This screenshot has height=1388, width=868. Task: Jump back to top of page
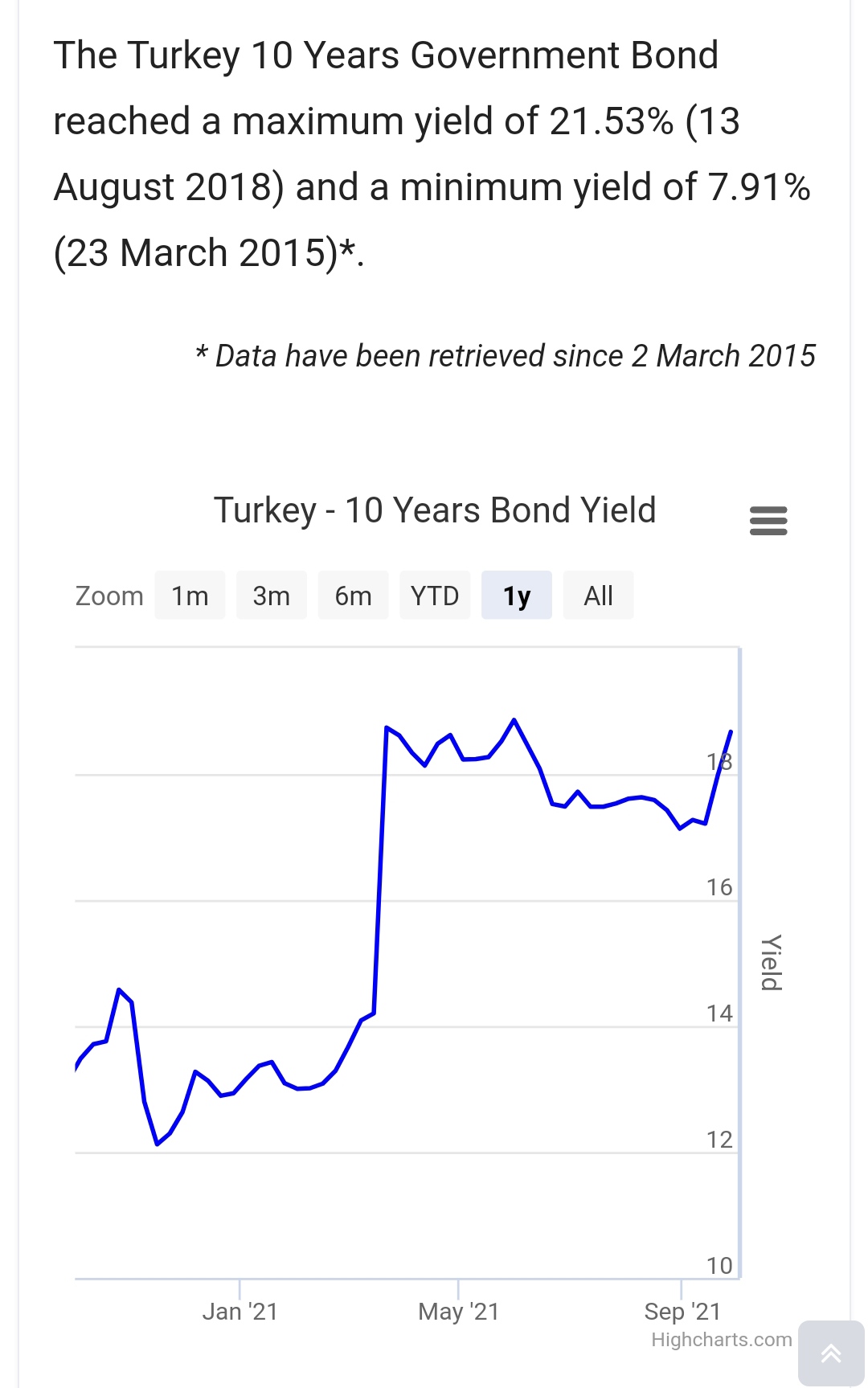pyautogui.click(x=831, y=1353)
